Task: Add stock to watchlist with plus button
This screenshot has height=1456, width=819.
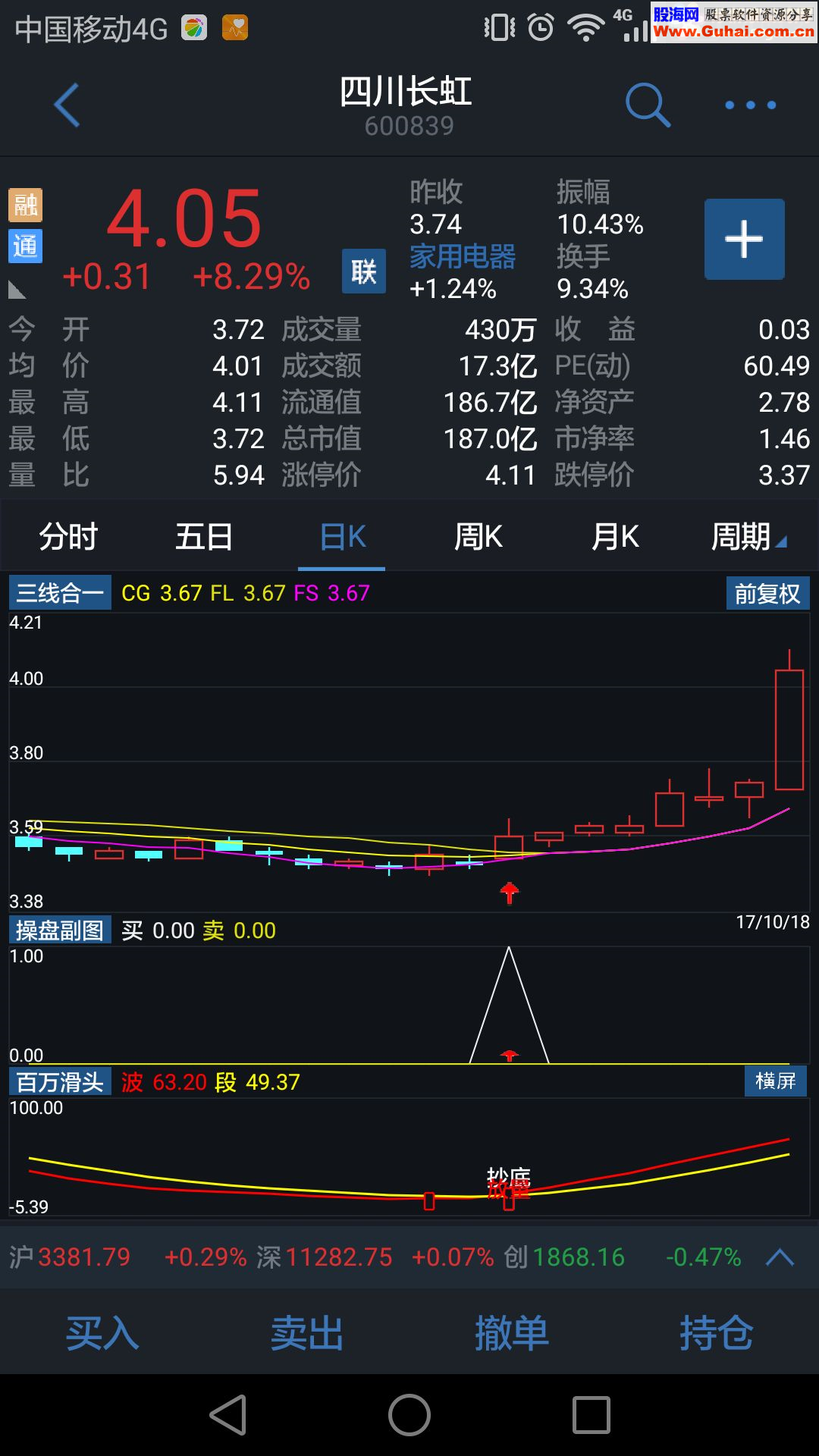Action: coord(744,240)
